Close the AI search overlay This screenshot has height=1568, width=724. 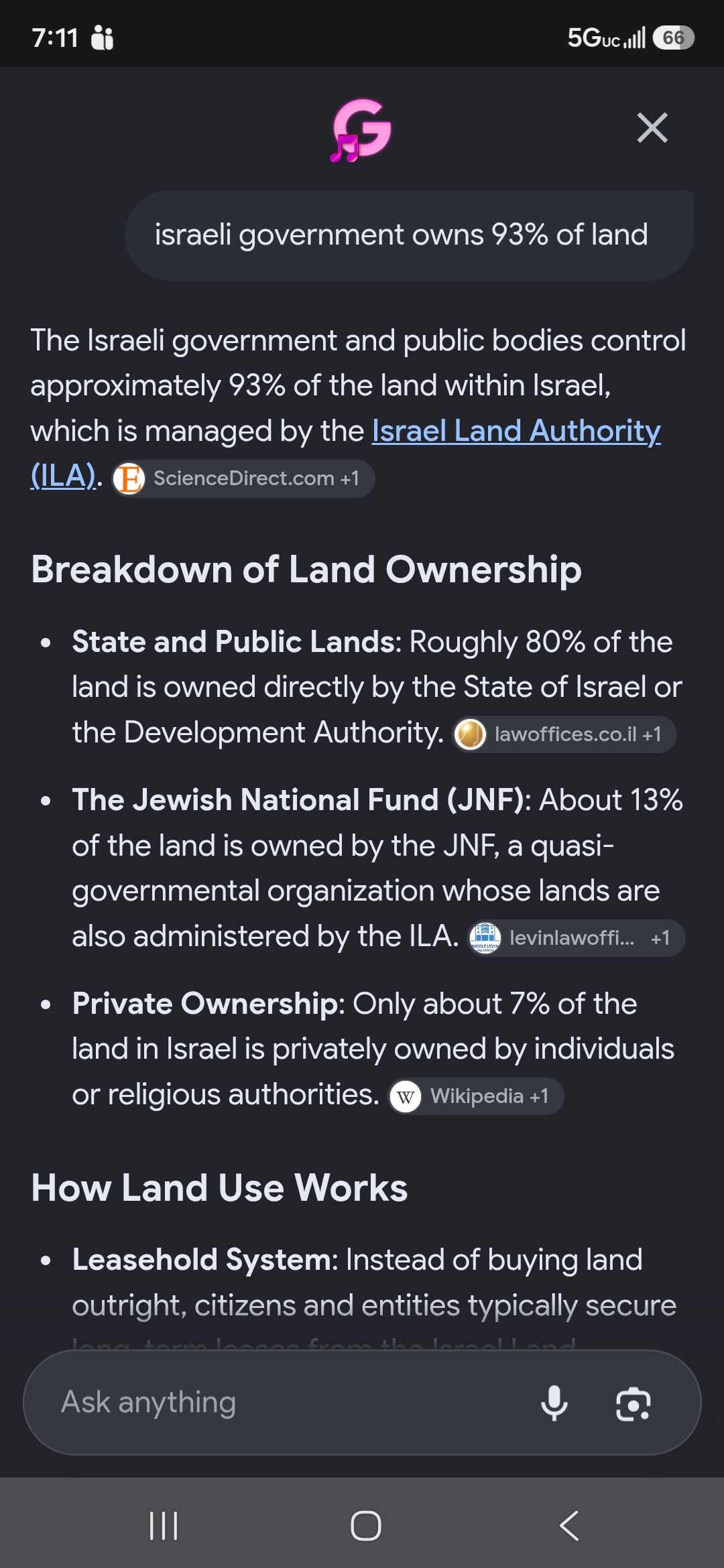click(652, 128)
